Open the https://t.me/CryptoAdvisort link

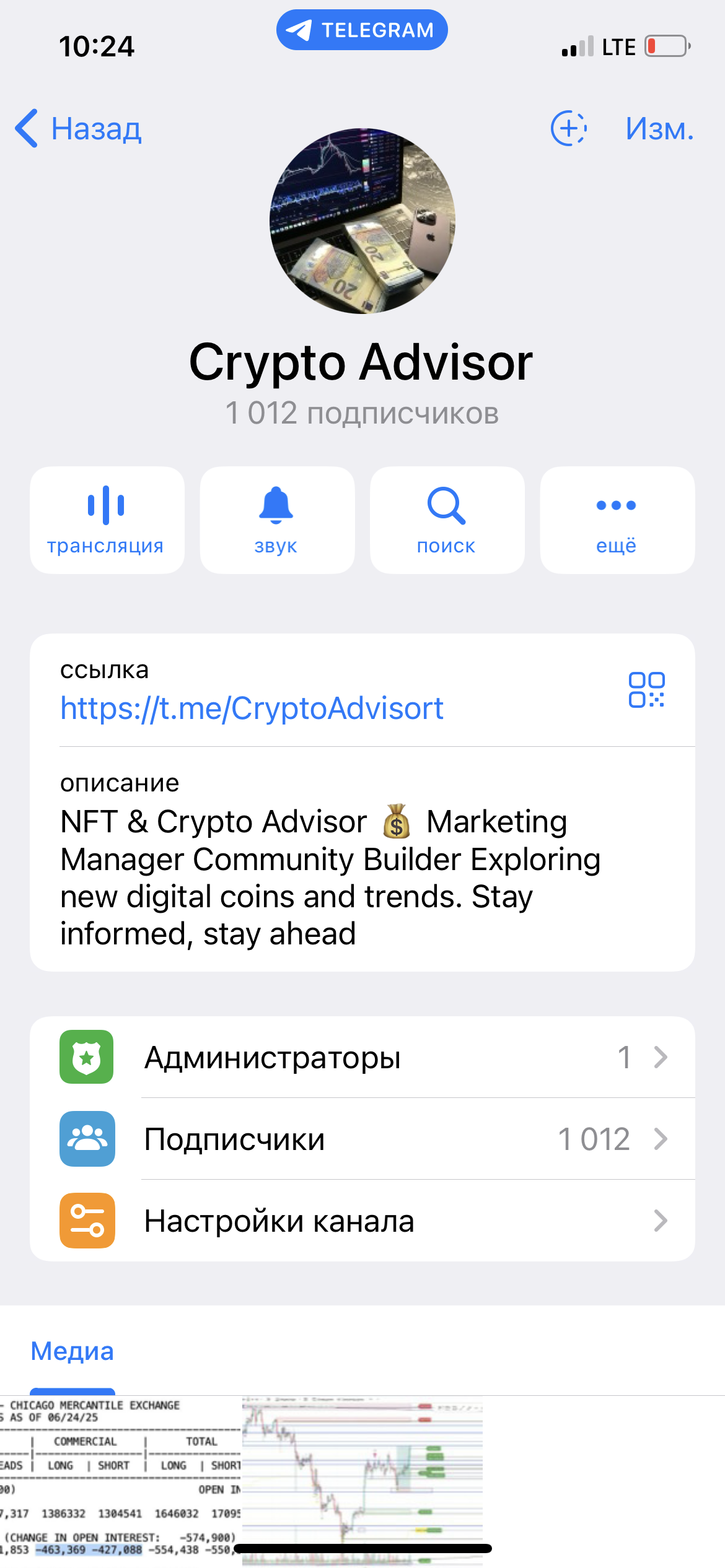coord(251,708)
